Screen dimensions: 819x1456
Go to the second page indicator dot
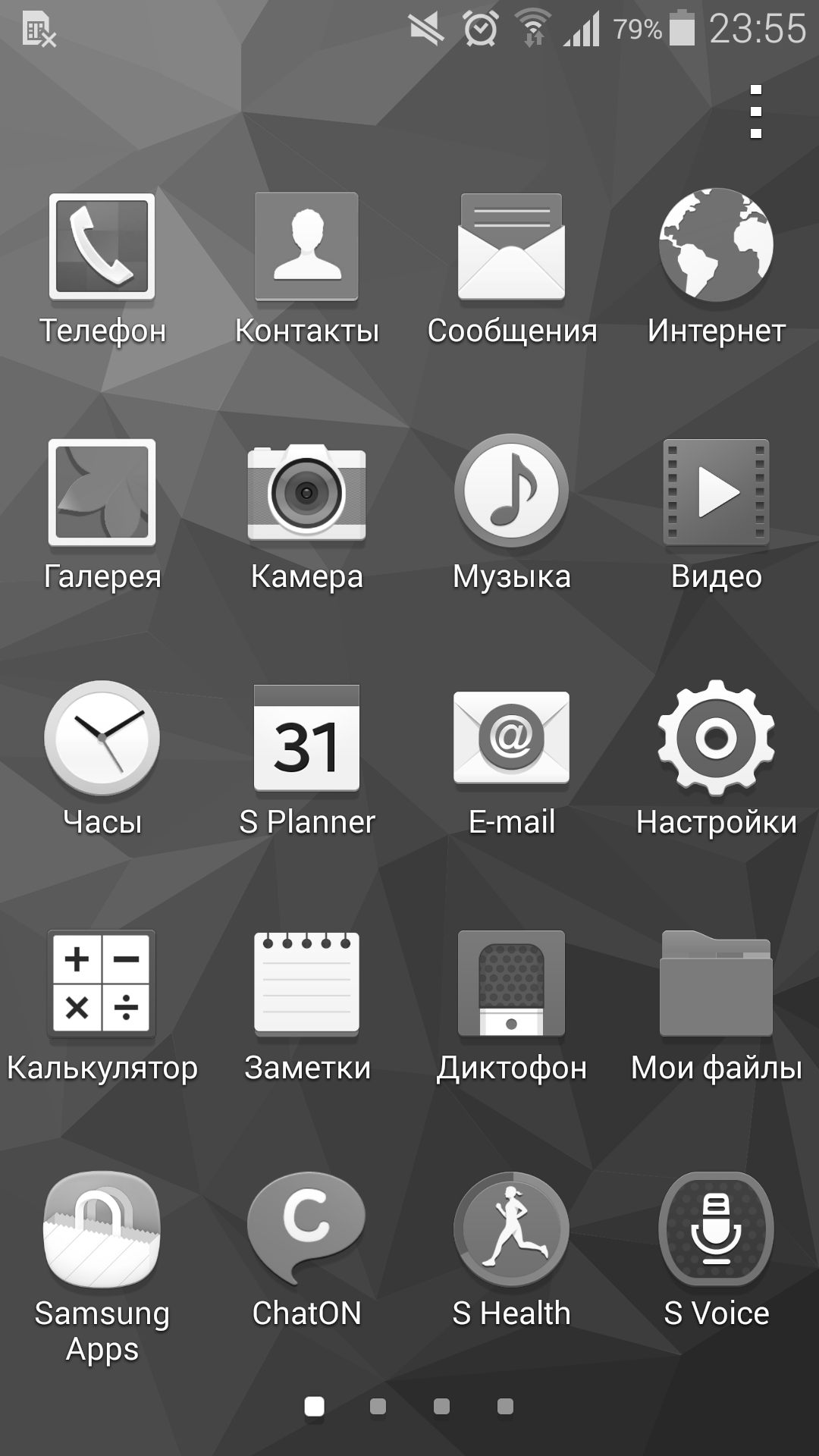(x=378, y=1407)
